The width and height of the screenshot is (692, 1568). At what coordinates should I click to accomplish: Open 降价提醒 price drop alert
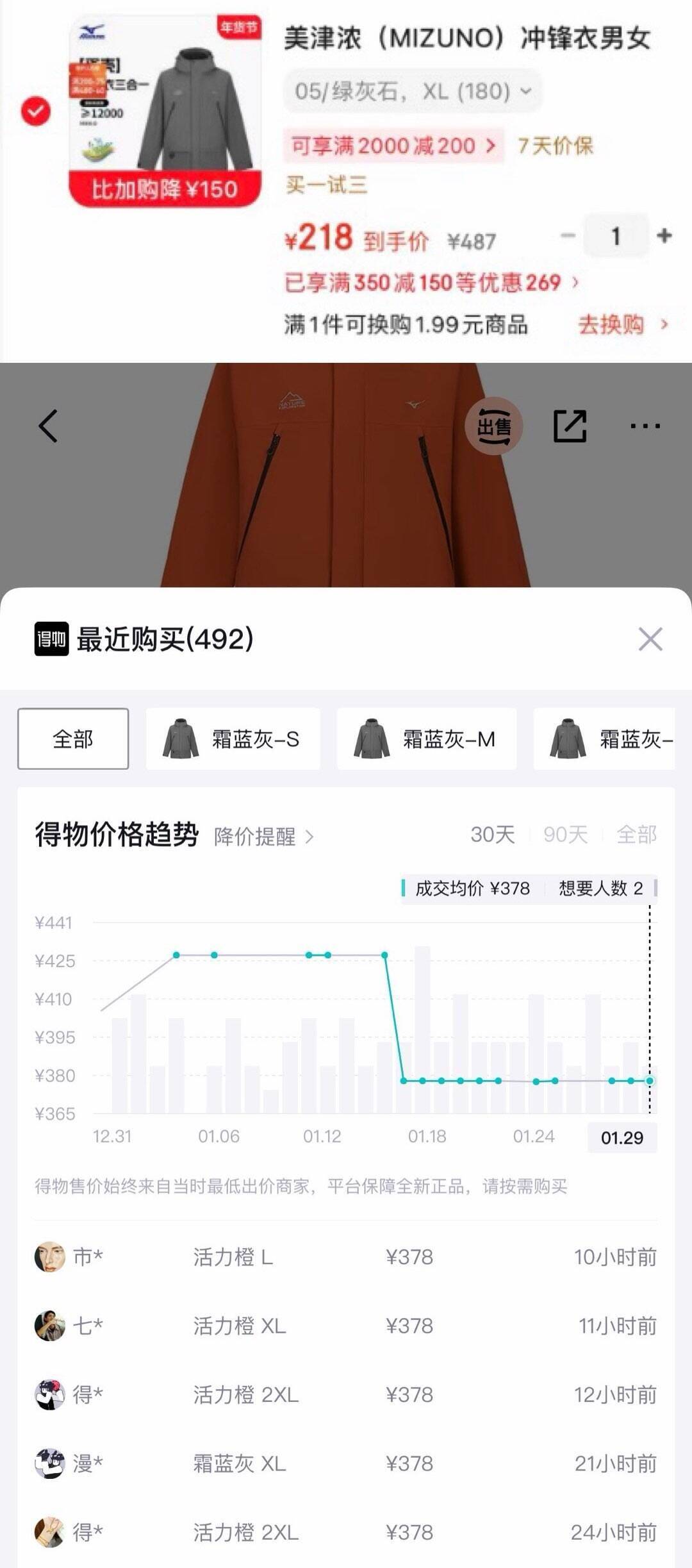coord(263,837)
